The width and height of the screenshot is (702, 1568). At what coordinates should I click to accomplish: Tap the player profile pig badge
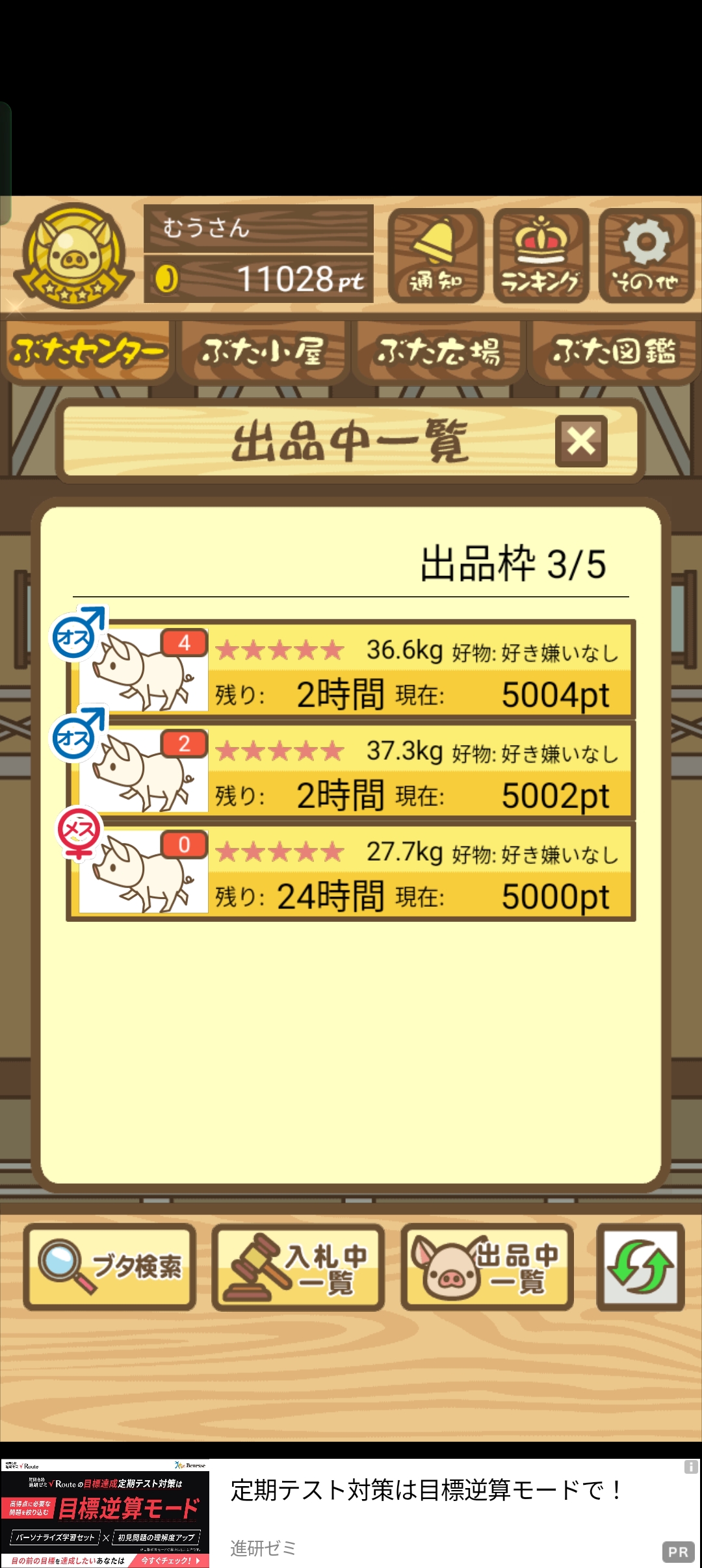[x=74, y=255]
